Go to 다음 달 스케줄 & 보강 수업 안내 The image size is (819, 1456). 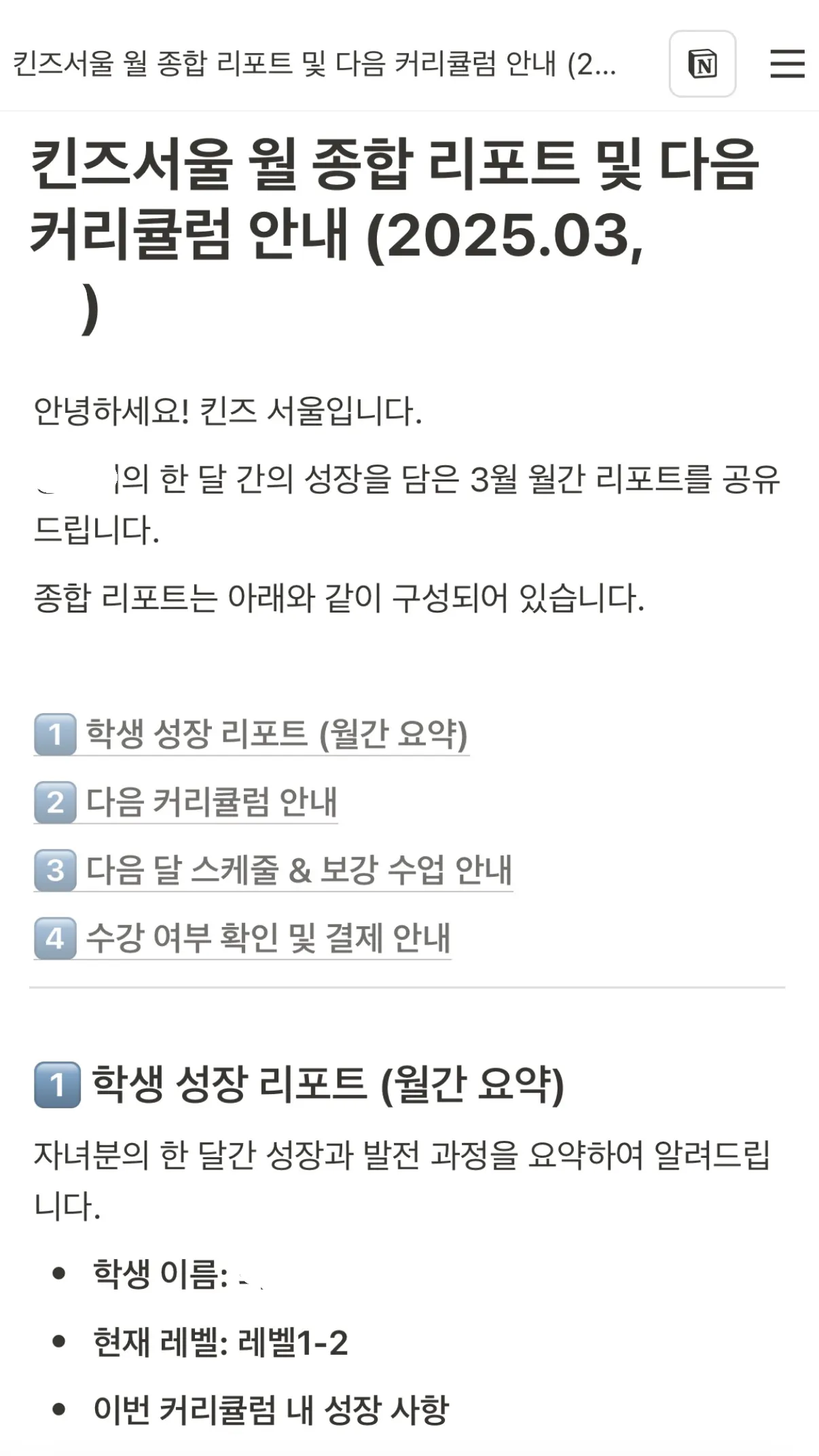coord(298,869)
